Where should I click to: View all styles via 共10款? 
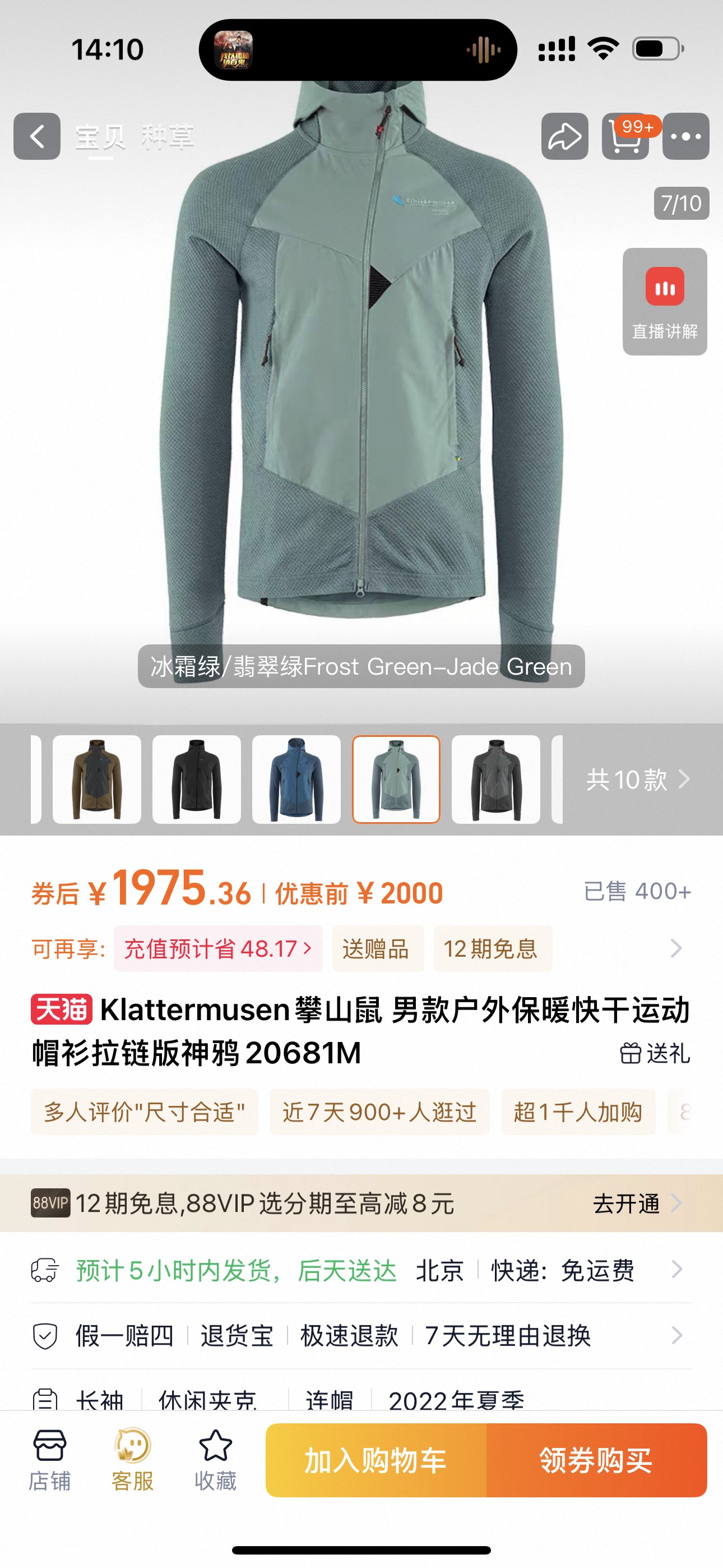pyautogui.click(x=638, y=779)
